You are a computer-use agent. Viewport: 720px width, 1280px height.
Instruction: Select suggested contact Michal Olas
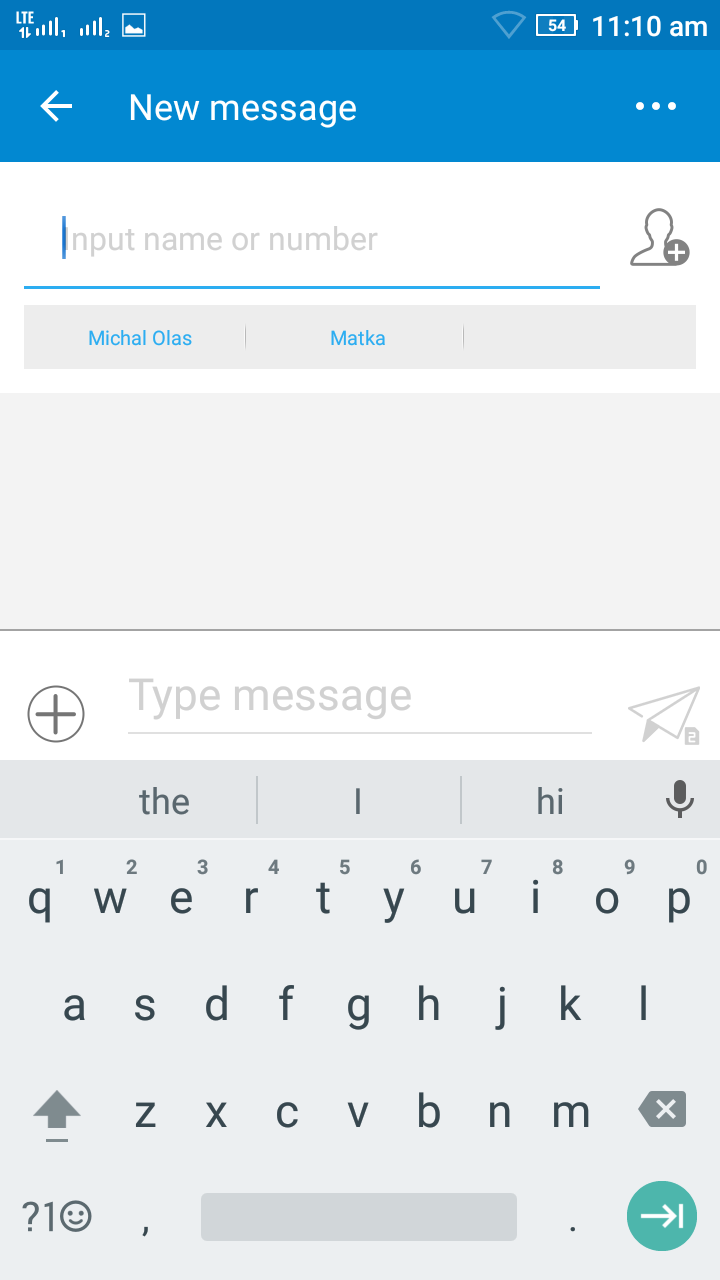[x=140, y=338]
